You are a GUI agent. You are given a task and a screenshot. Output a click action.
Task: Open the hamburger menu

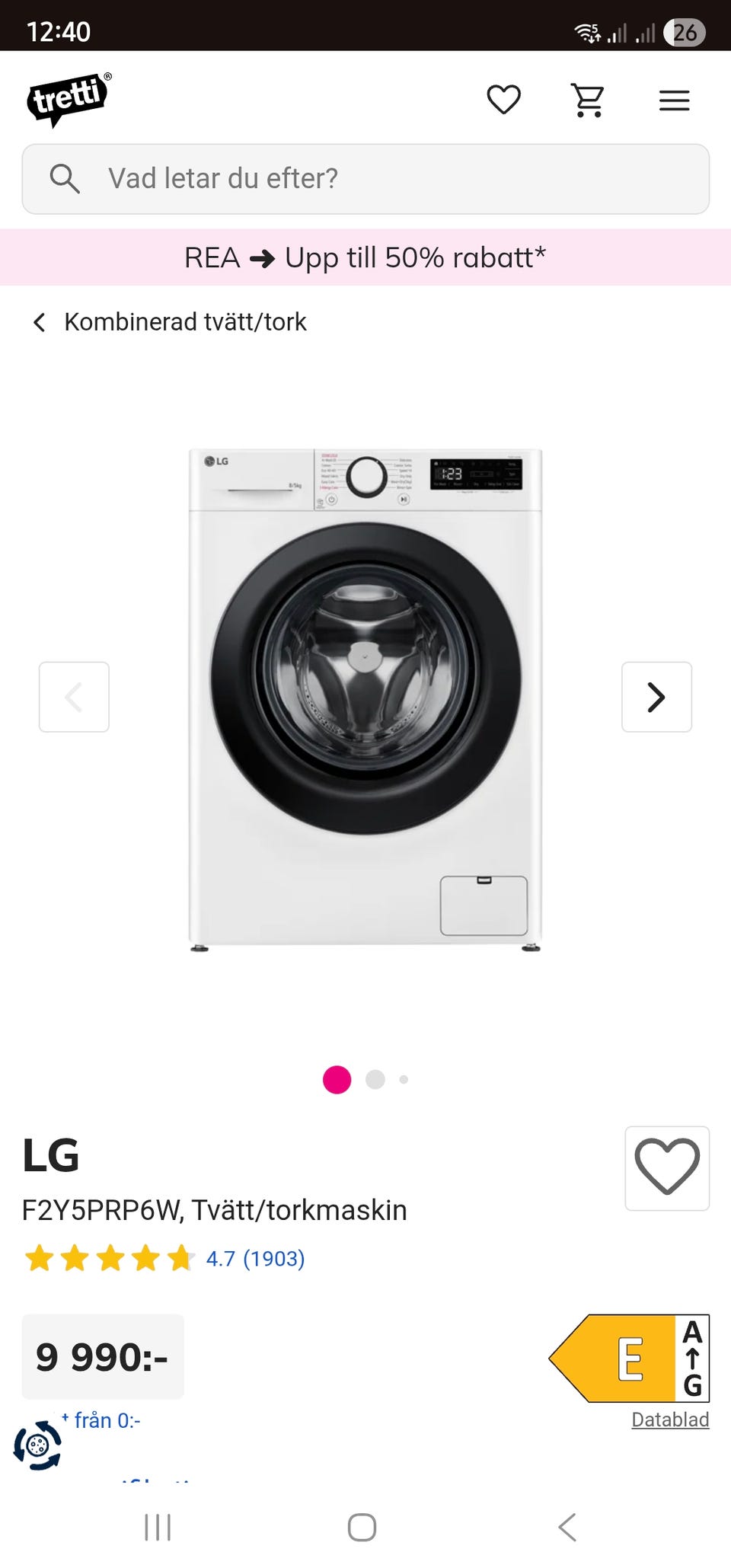click(674, 101)
